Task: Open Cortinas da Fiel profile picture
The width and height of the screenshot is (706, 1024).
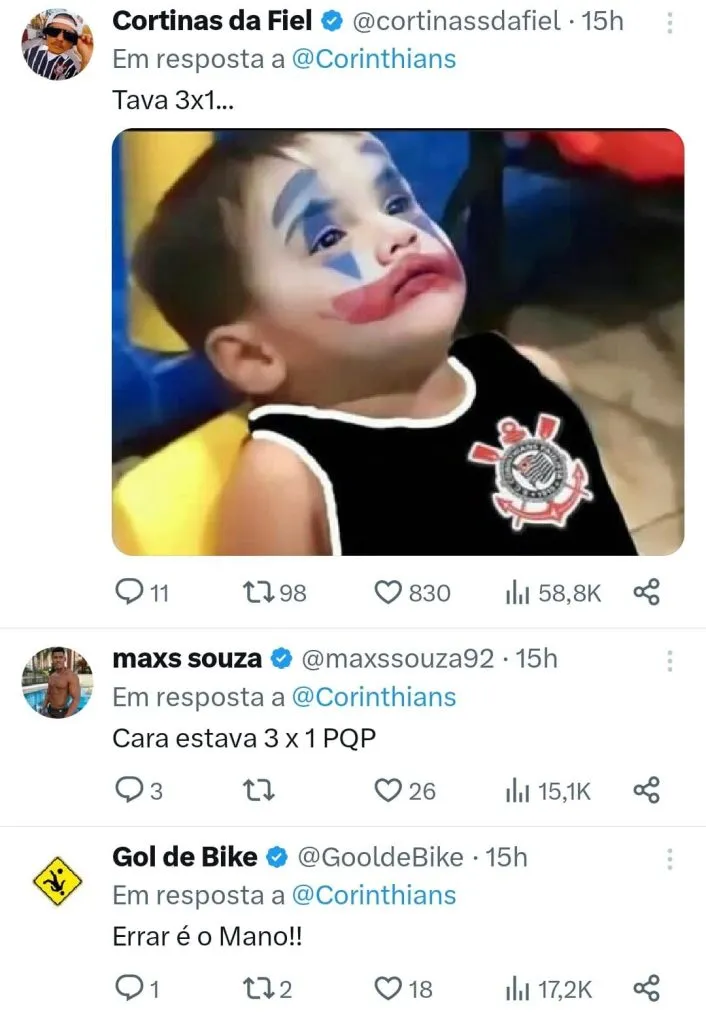Action: (57, 43)
